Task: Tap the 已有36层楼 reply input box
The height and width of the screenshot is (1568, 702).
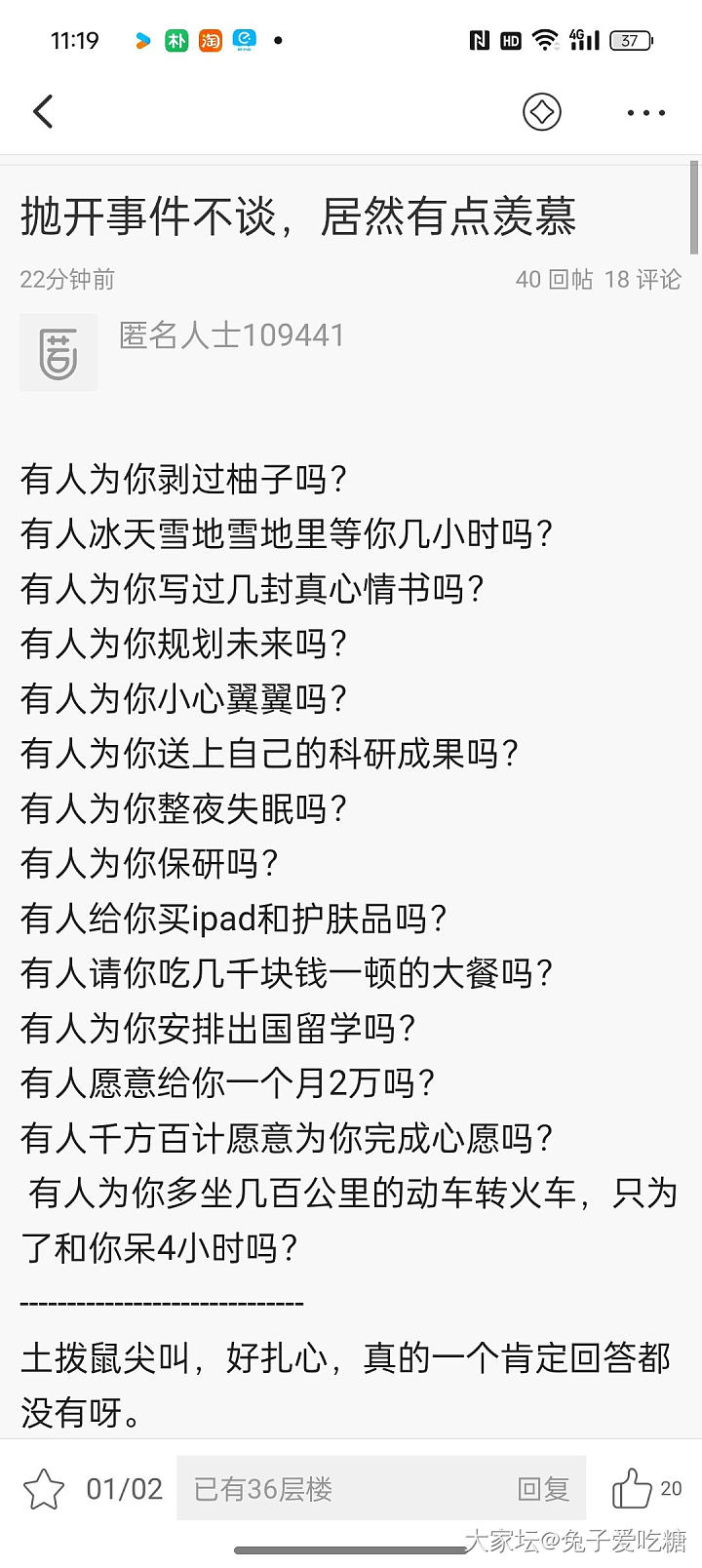Action: point(331,1489)
